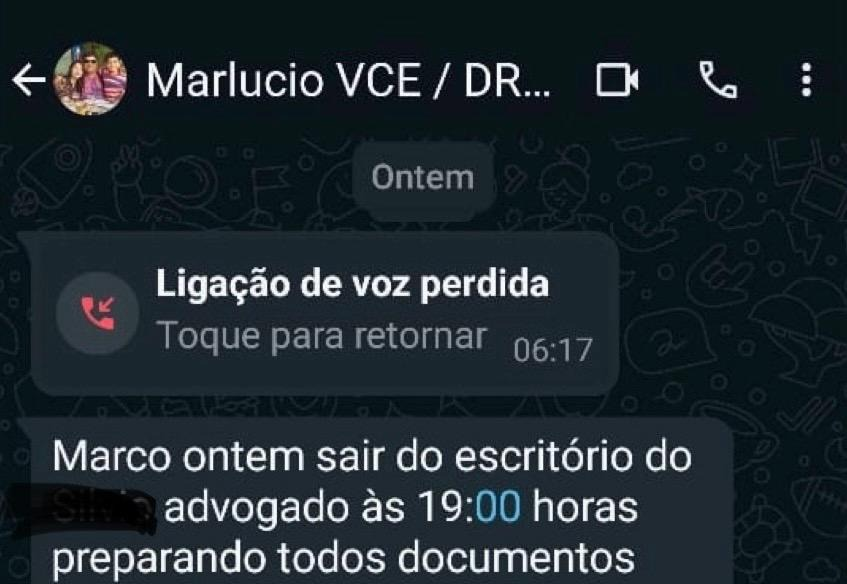Start a video call with Marlucio
847x584 pixels.
click(617, 81)
